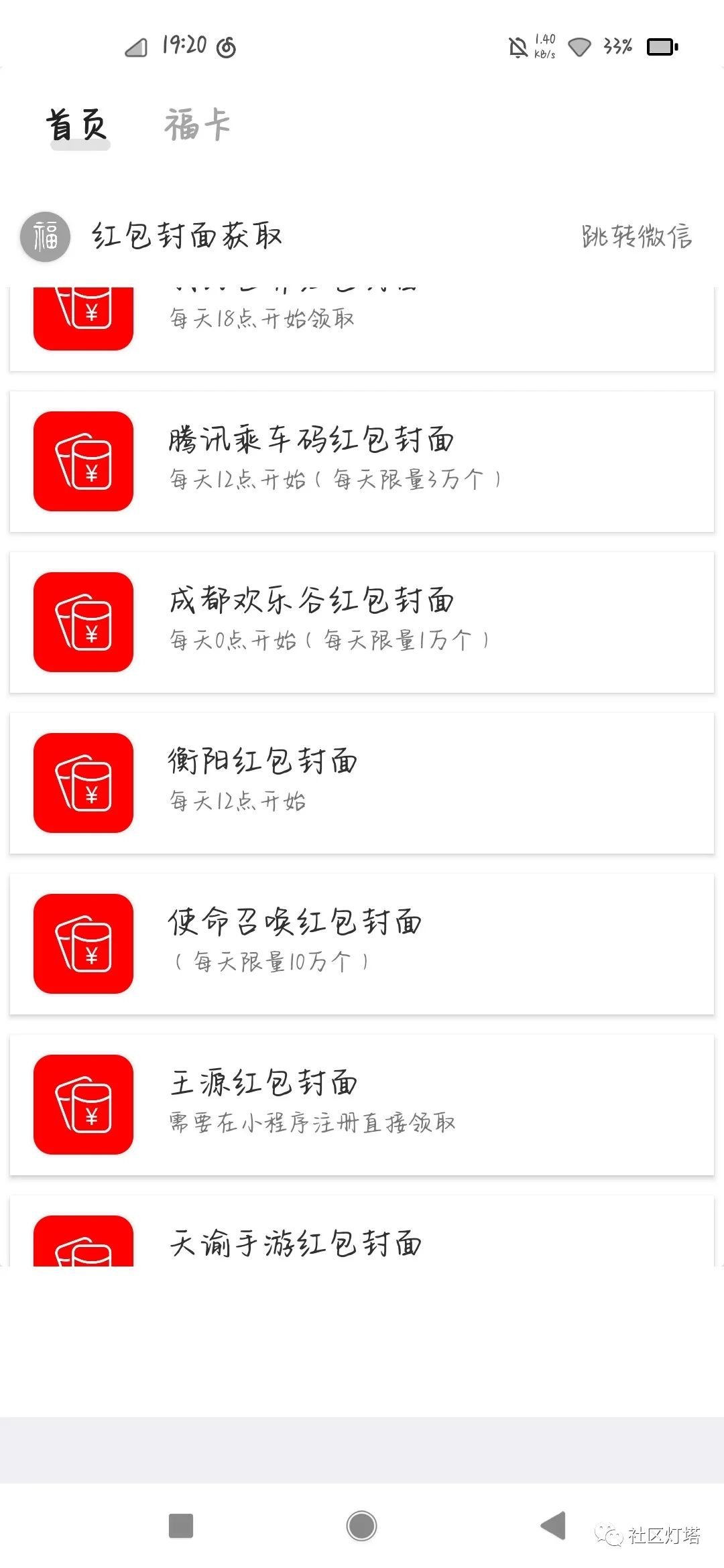This screenshot has height=1568, width=724.
Task: Open 王源红包封面 entry
Action: (362, 1105)
